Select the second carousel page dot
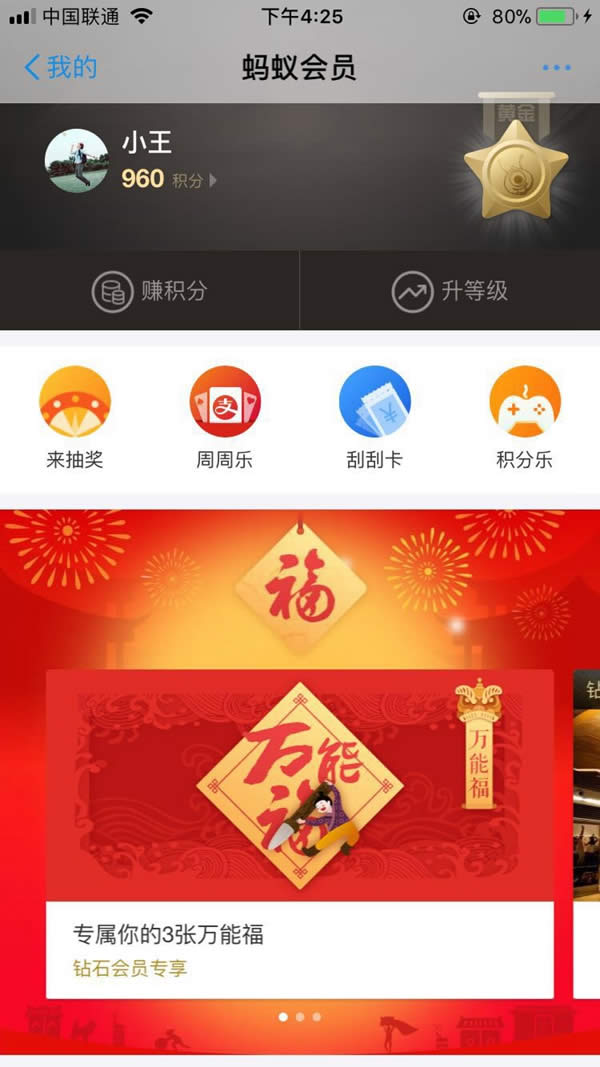The height and width of the screenshot is (1067, 600). (300, 1016)
